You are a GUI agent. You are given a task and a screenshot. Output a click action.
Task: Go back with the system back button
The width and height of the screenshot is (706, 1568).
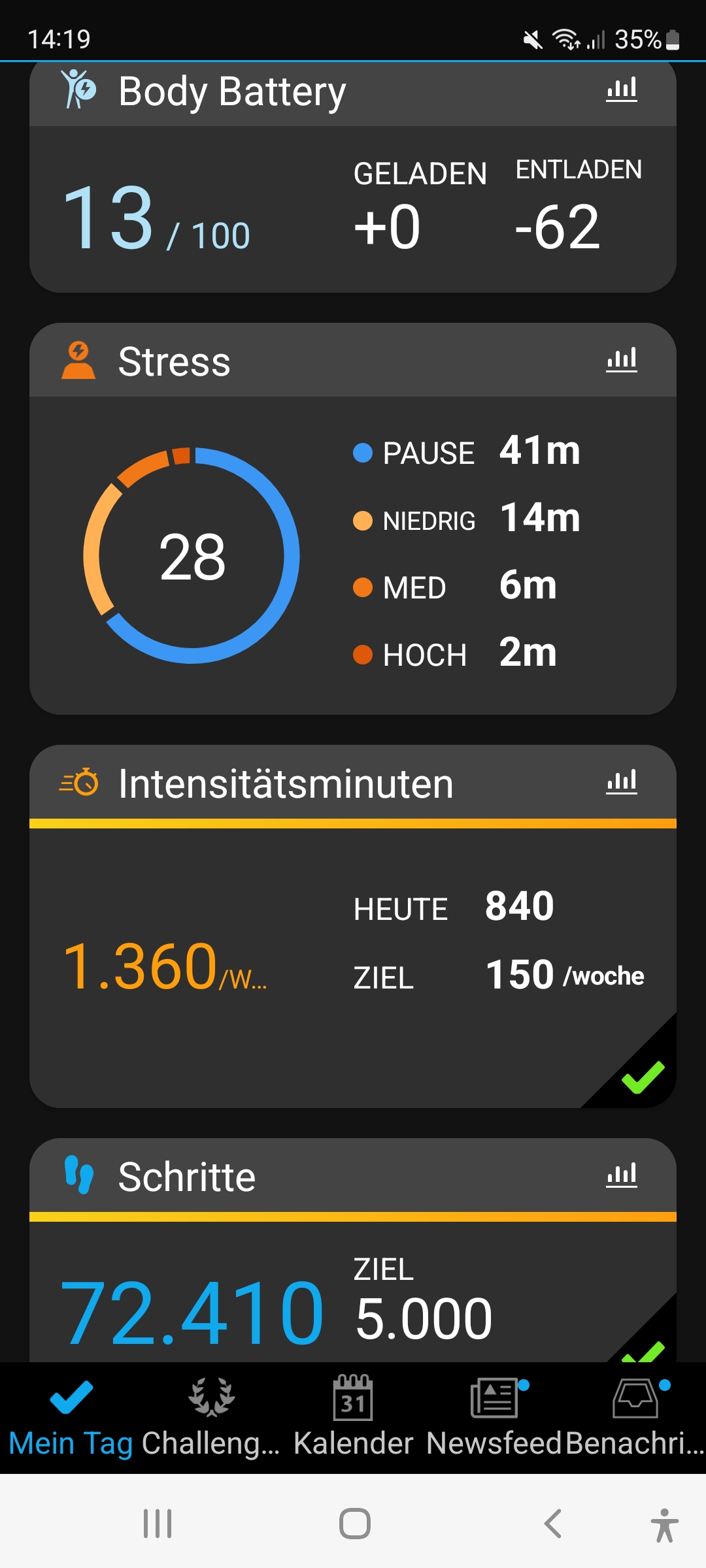pyautogui.click(x=553, y=1524)
